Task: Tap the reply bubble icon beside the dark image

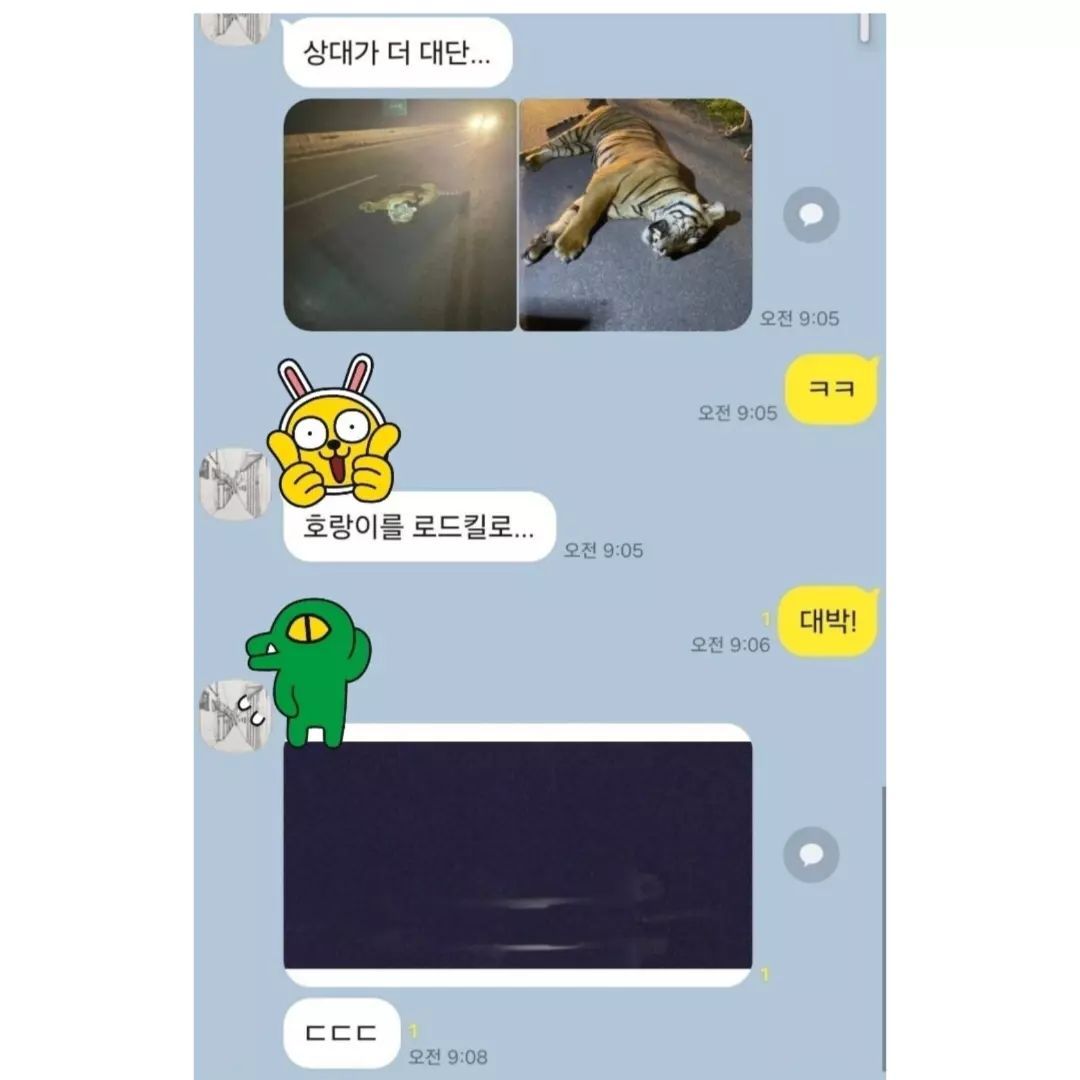Action: pos(811,855)
